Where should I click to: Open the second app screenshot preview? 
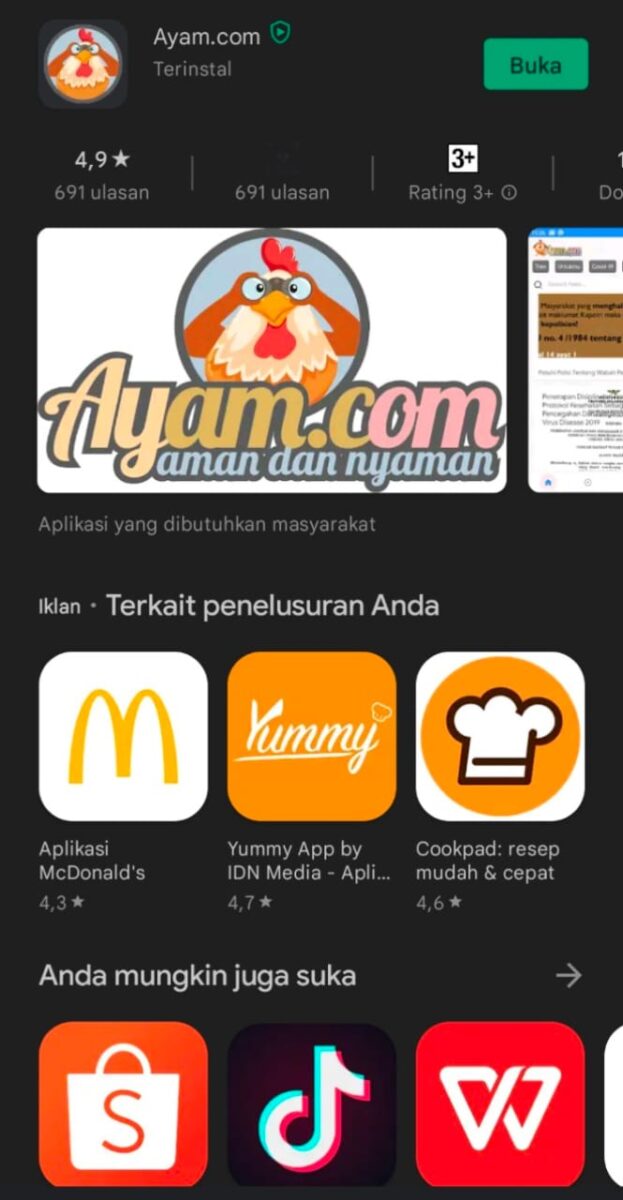tap(575, 360)
